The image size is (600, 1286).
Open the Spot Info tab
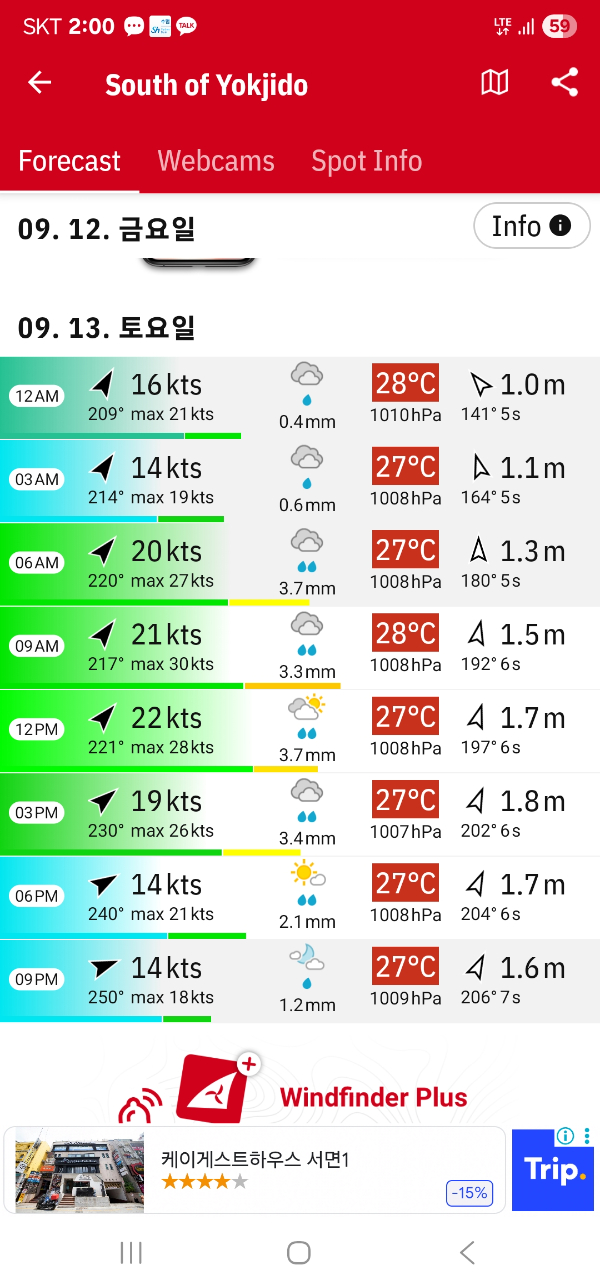point(366,161)
